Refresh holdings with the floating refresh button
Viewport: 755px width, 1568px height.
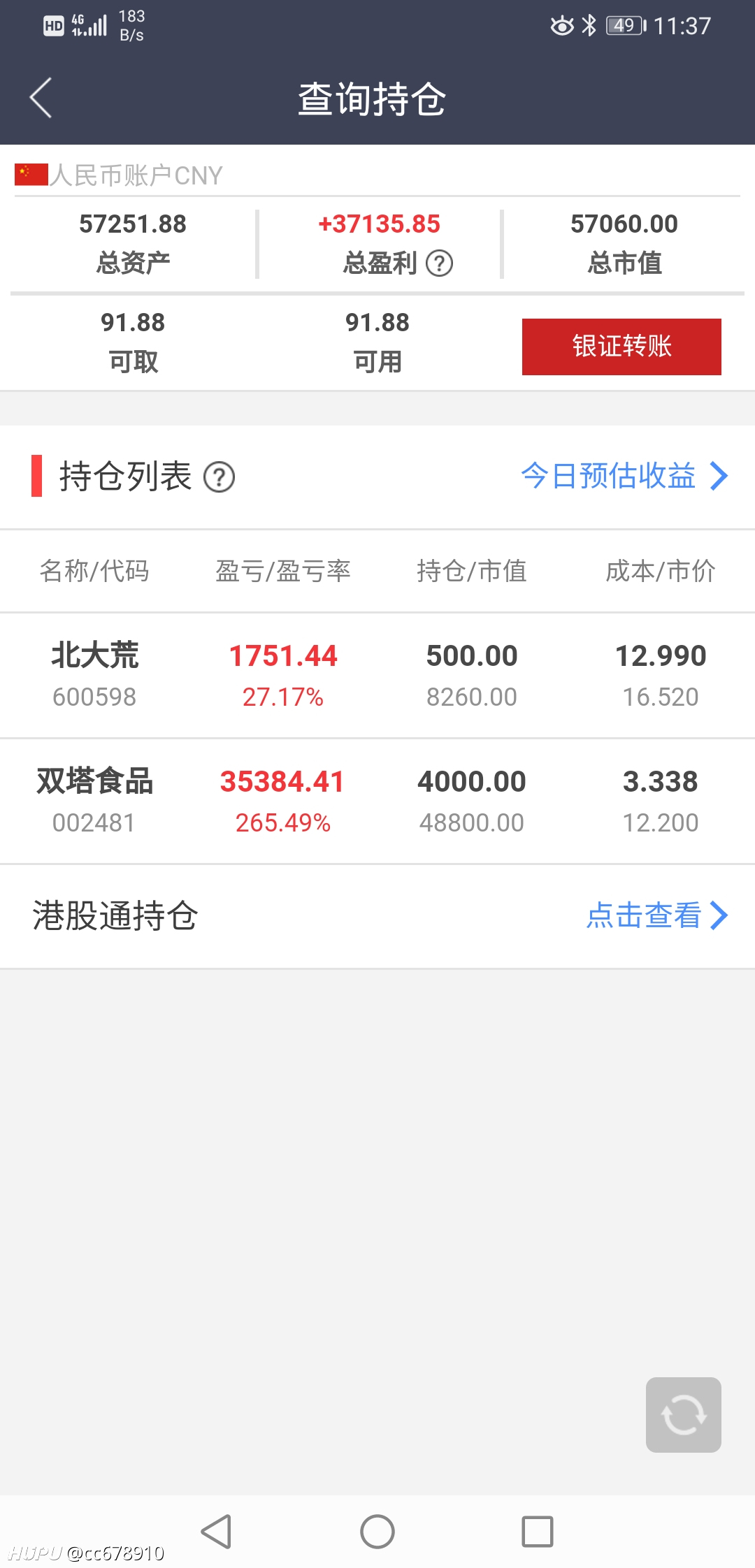(684, 1415)
